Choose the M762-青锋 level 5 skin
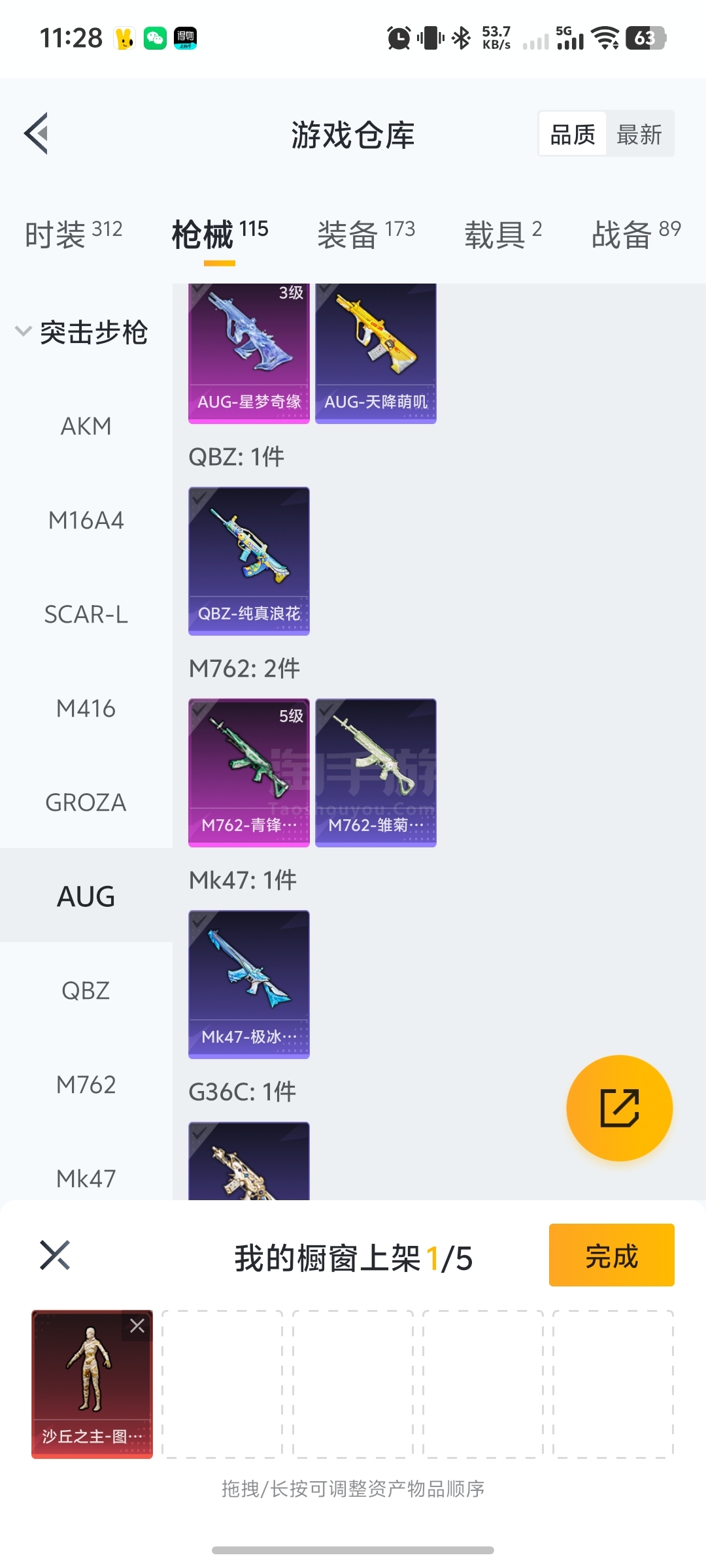The height and width of the screenshot is (1568, 706). (x=248, y=772)
